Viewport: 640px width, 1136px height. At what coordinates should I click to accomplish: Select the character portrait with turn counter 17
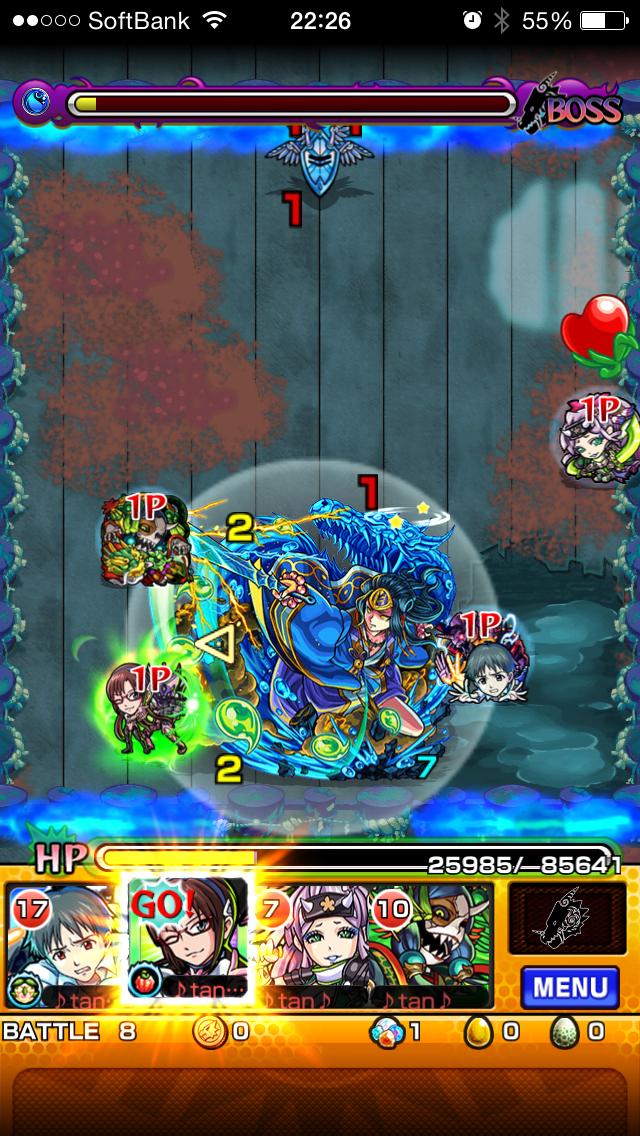62,945
